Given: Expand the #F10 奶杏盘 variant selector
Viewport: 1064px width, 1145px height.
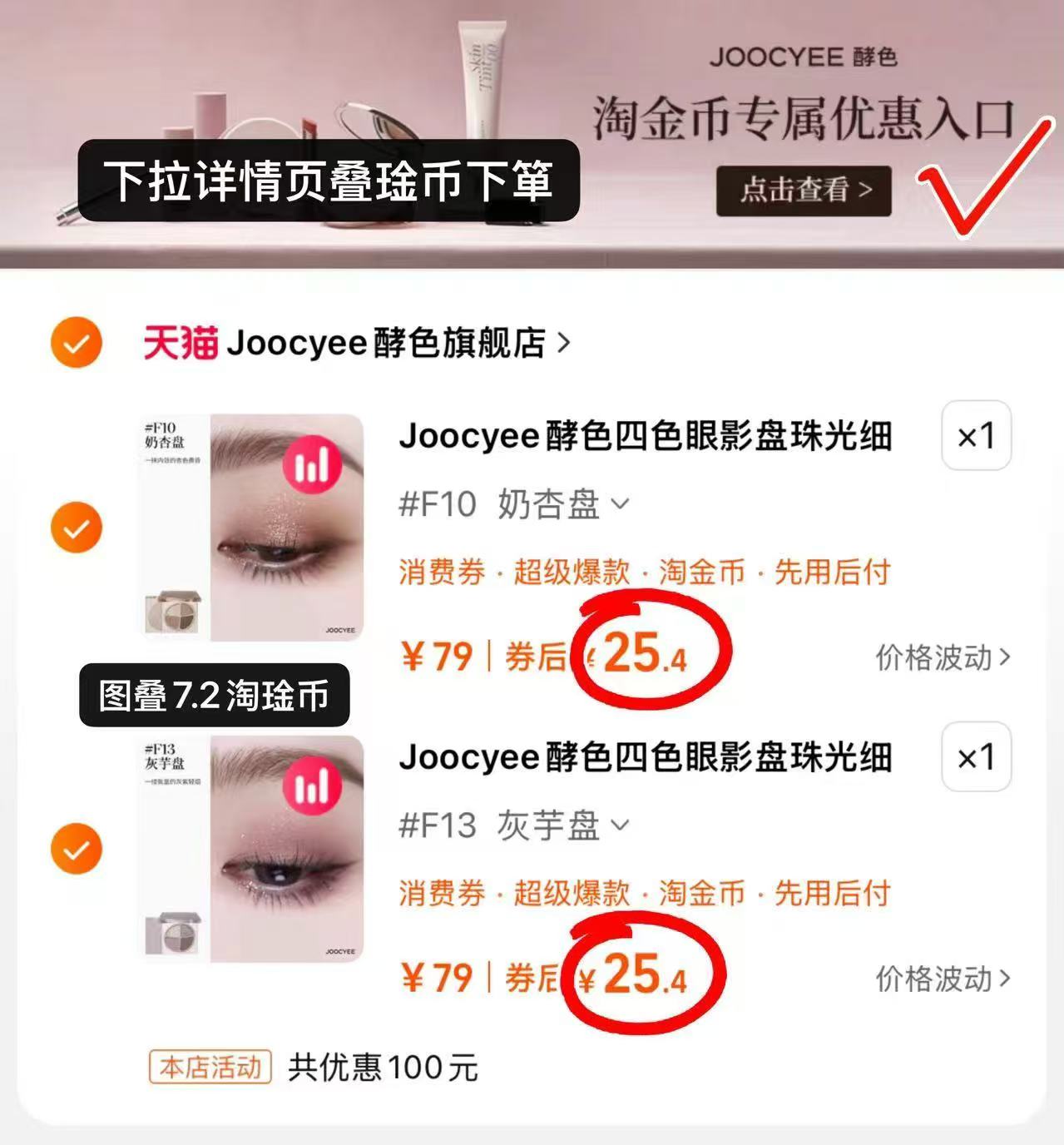Looking at the screenshot, I should pyautogui.click(x=513, y=503).
